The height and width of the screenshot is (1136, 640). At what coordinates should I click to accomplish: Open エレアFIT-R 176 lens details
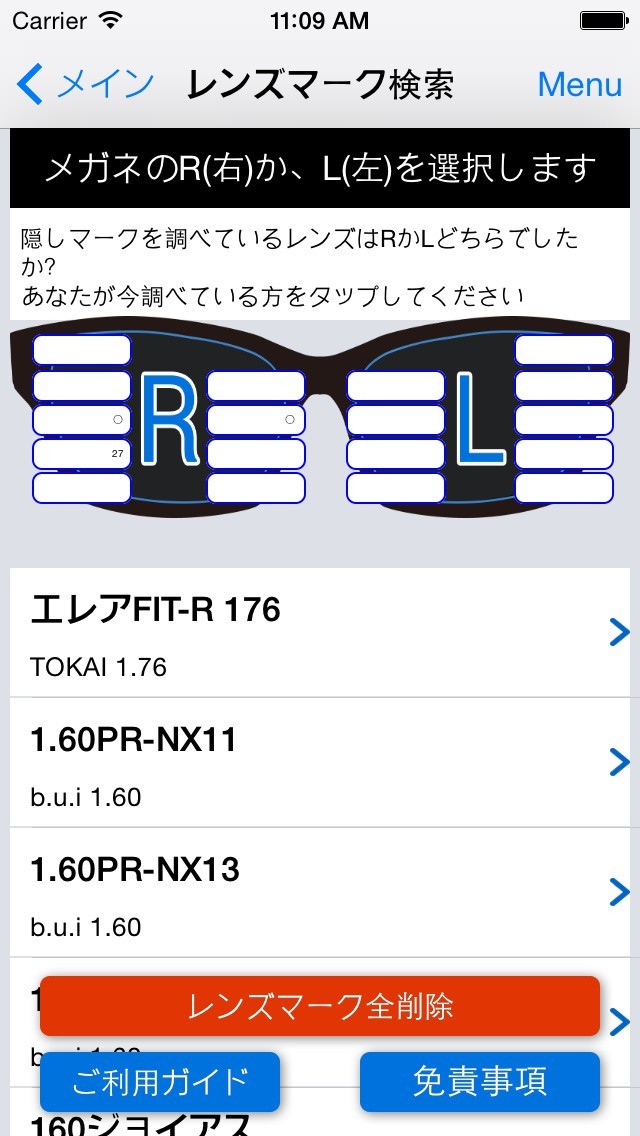320,632
